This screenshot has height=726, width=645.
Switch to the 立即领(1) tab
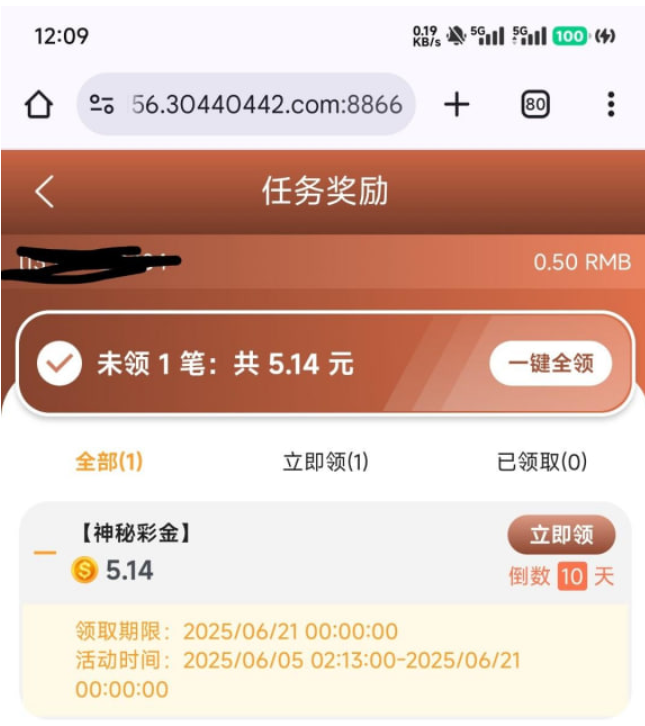pyautogui.click(x=326, y=462)
